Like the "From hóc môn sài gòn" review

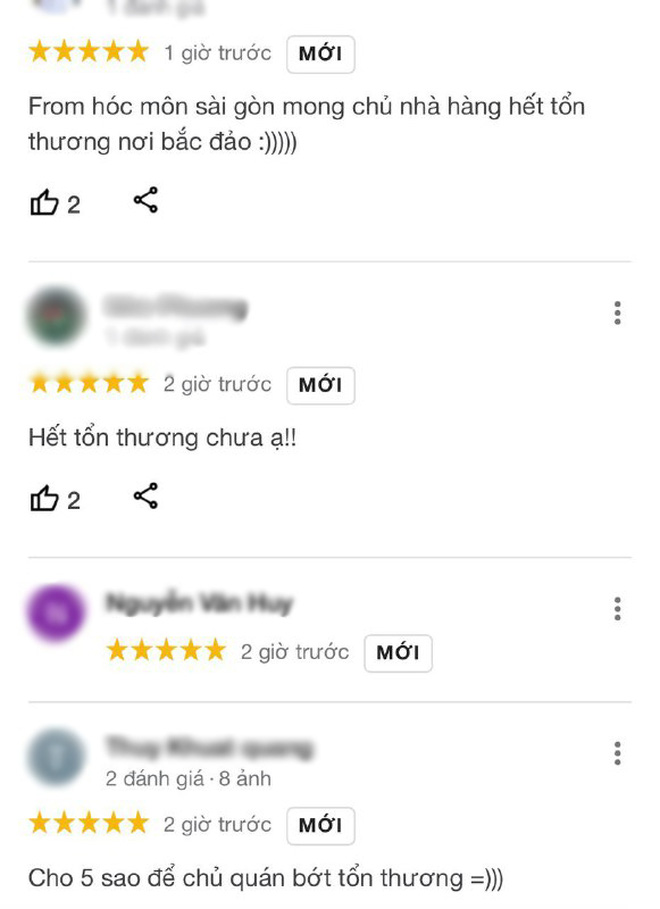(x=45, y=204)
